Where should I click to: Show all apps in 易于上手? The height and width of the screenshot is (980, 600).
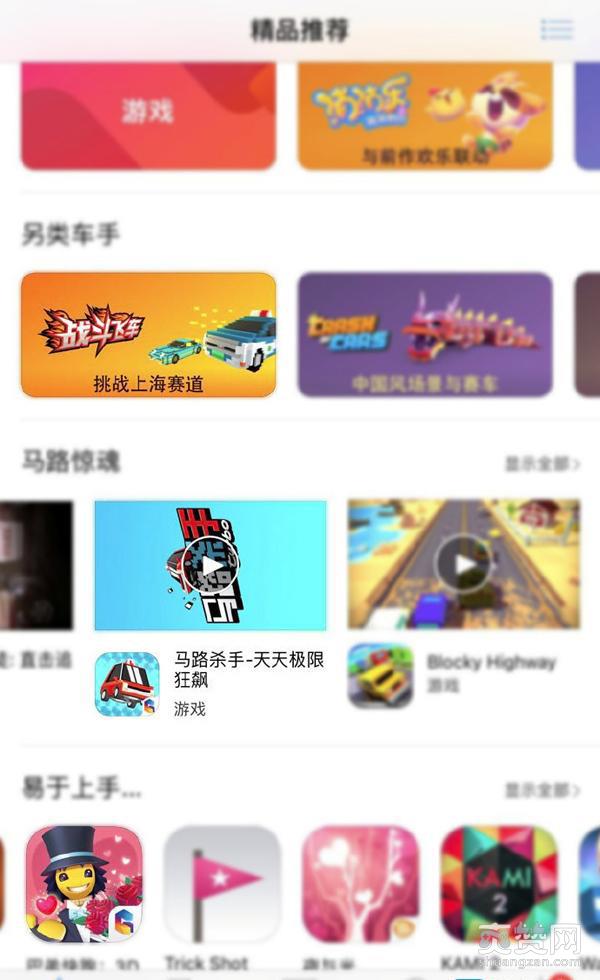[542, 790]
